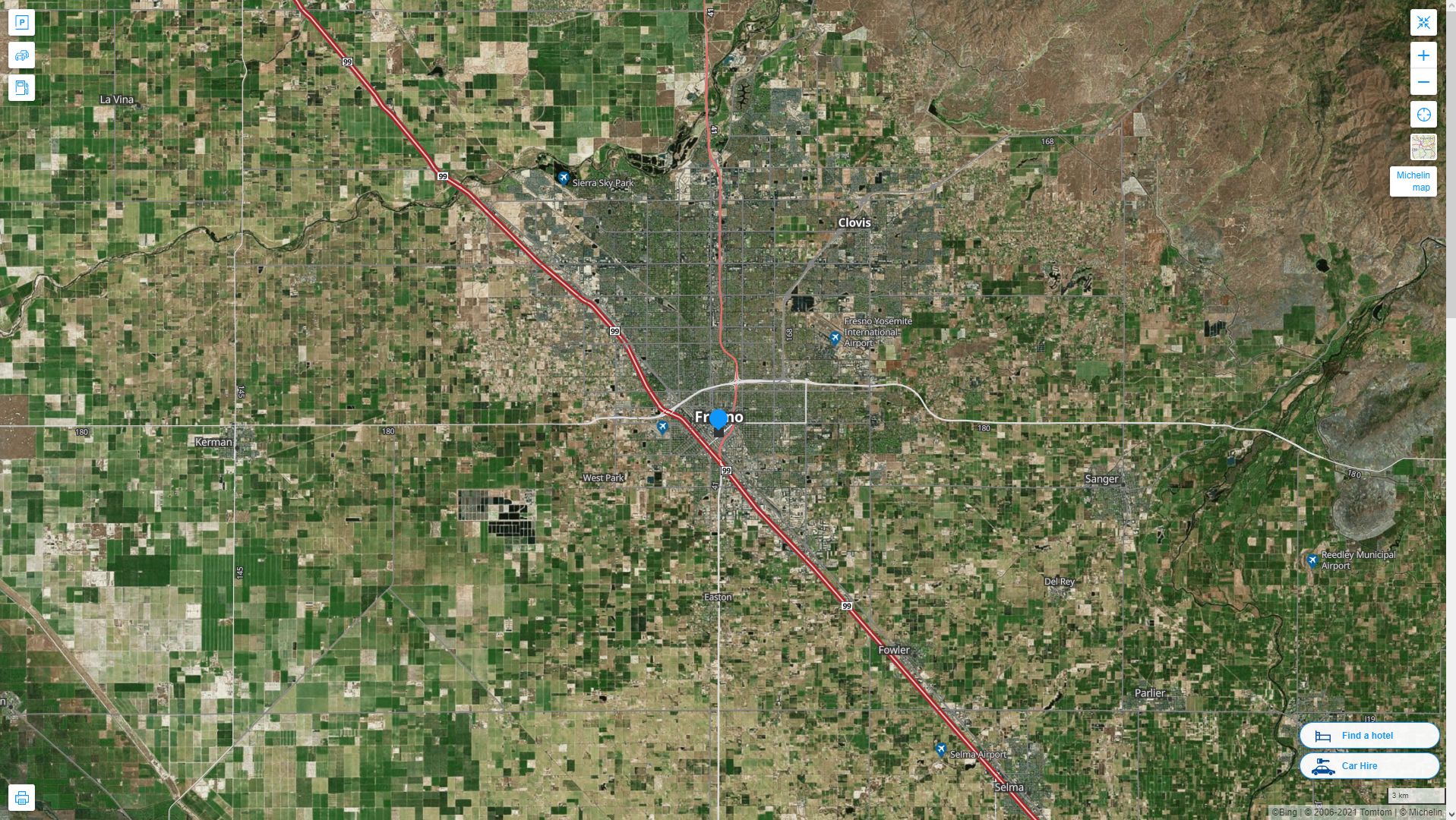Open the map type selector
The height and width of the screenshot is (820, 1456).
[x=1423, y=147]
